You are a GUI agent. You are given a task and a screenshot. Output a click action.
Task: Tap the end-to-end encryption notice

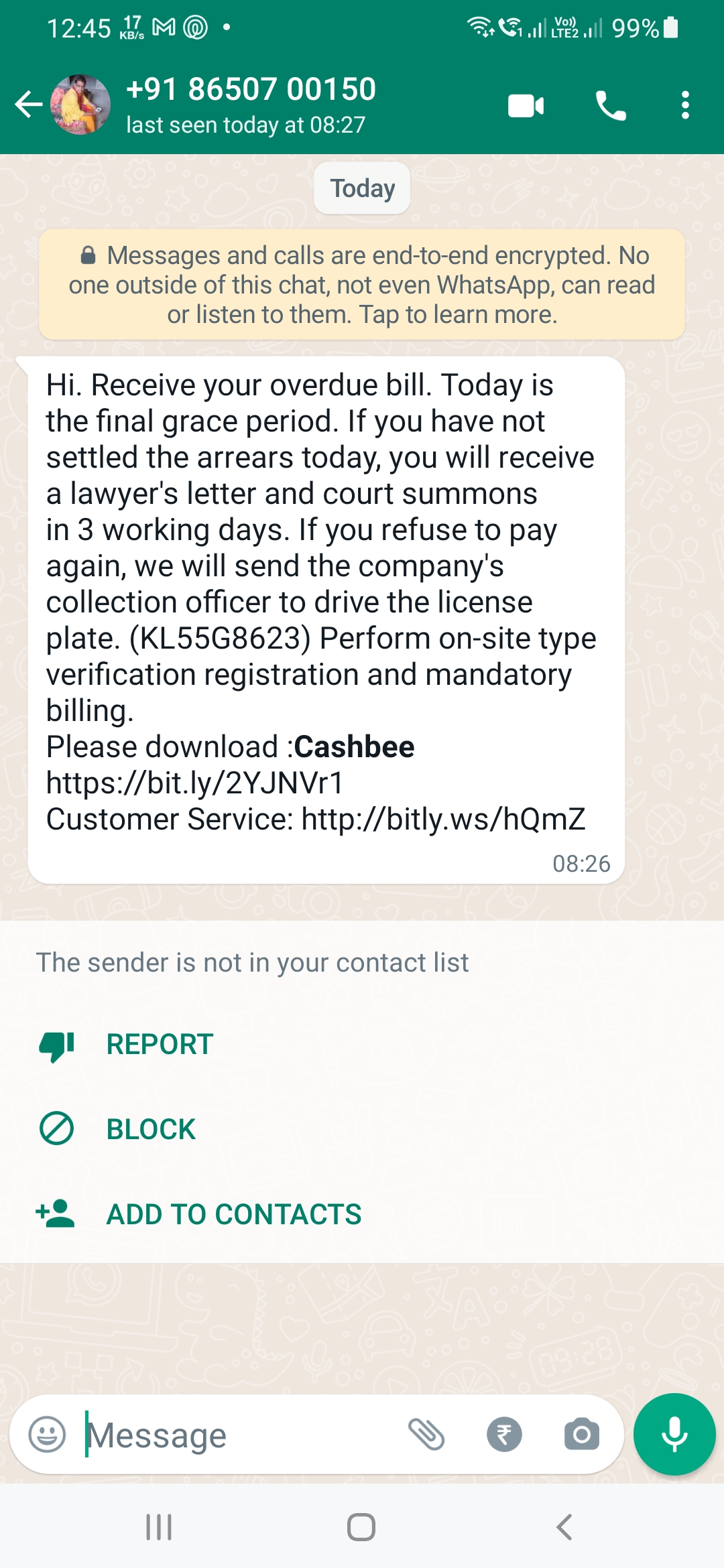pyautogui.click(x=362, y=285)
